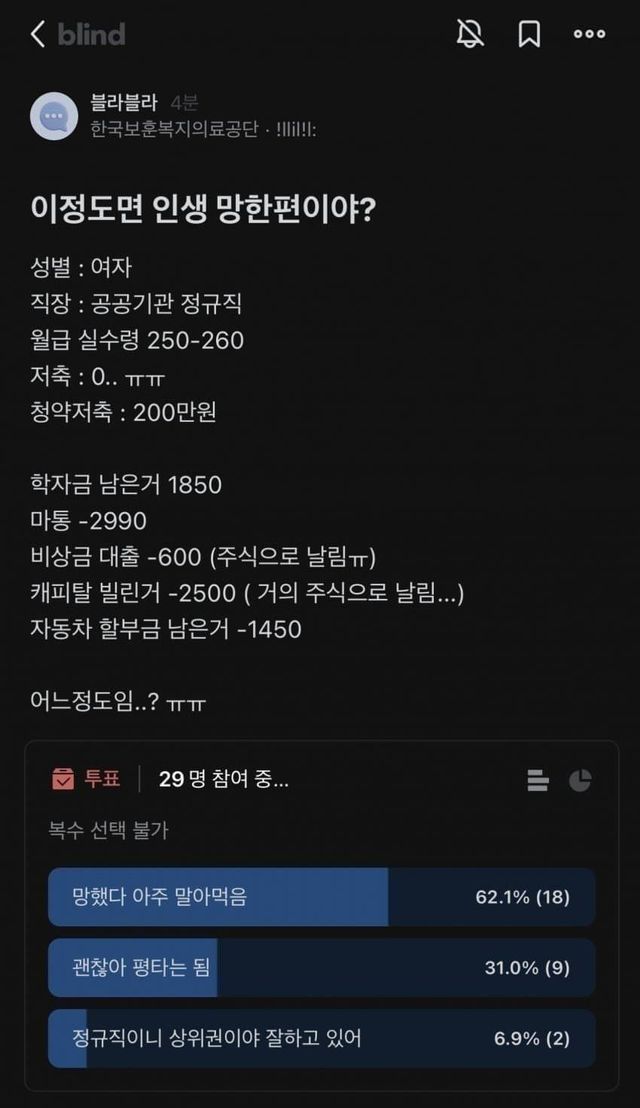The height and width of the screenshot is (1108, 640).
Task: Vote for 망했다 아주 말아먹음
Action: [x=321, y=897]
